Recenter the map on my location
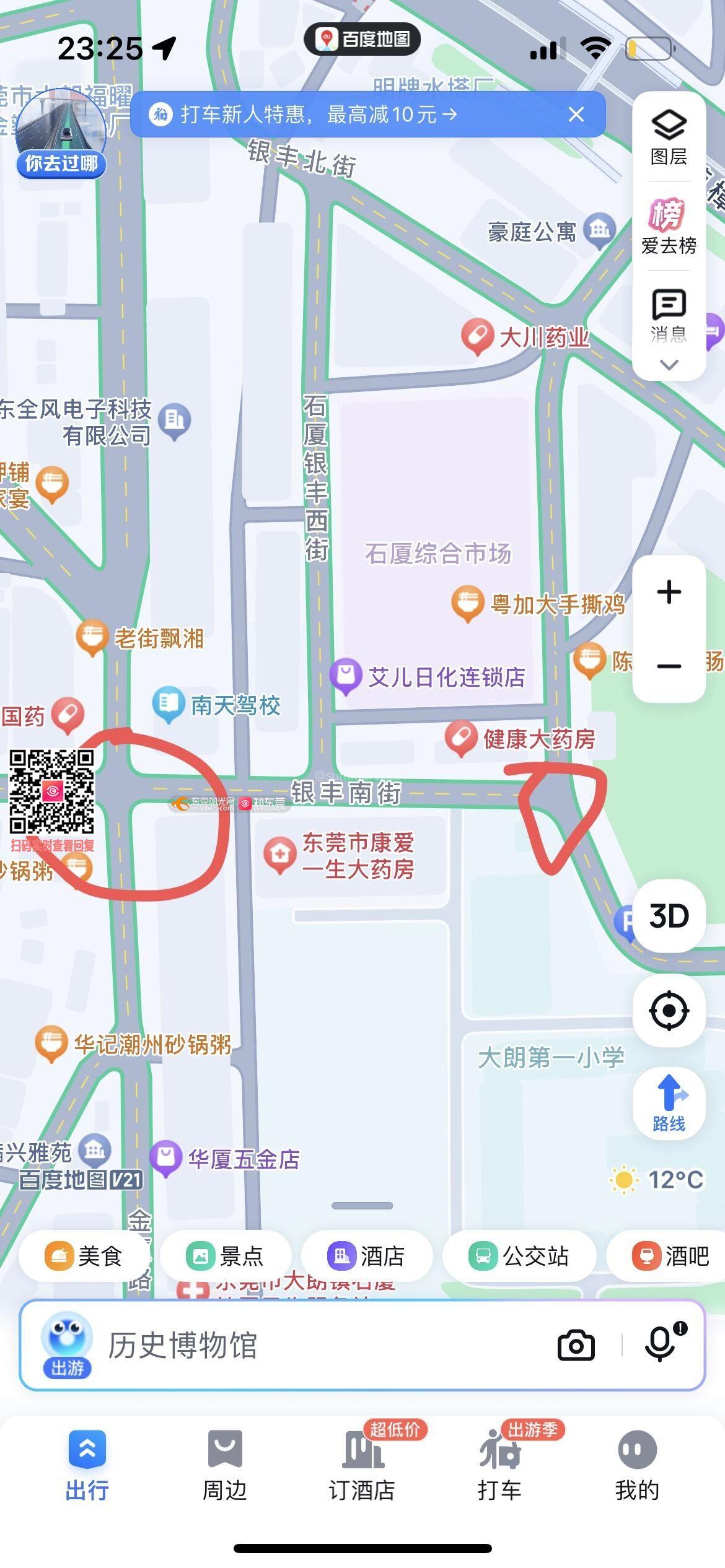This screenshot has width=725, height=1568. pyautogui.click(x=669, y=1011)
